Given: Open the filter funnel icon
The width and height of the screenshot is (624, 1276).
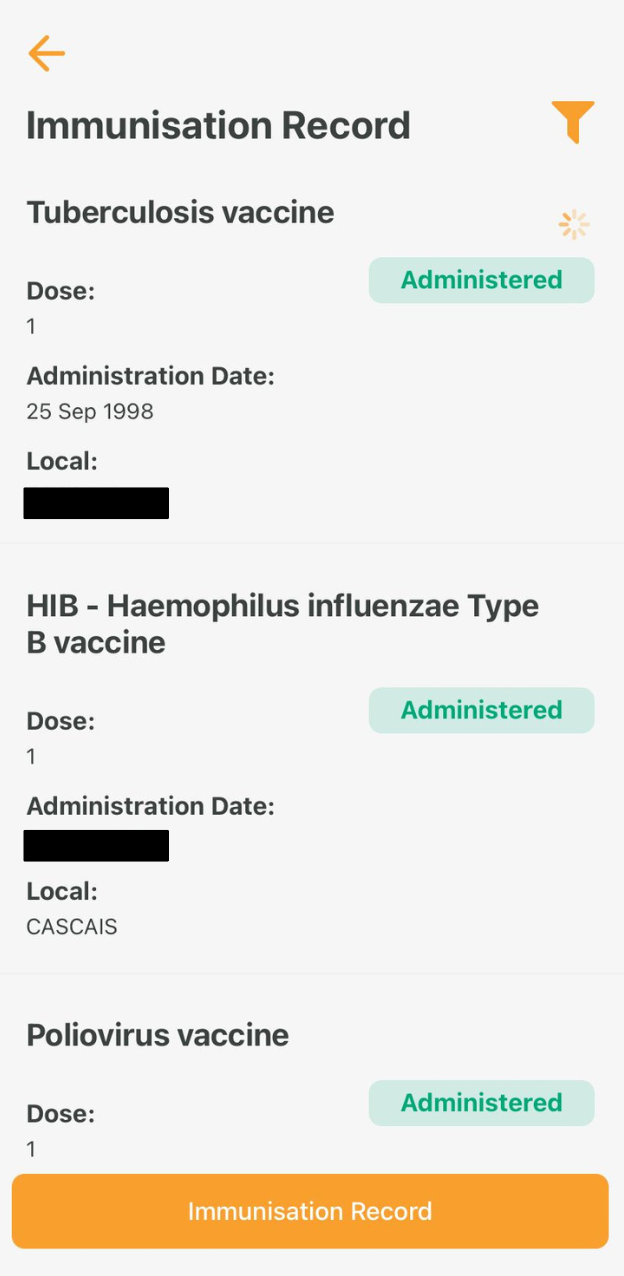Looking at the screenshot, I should coord(573,122).
